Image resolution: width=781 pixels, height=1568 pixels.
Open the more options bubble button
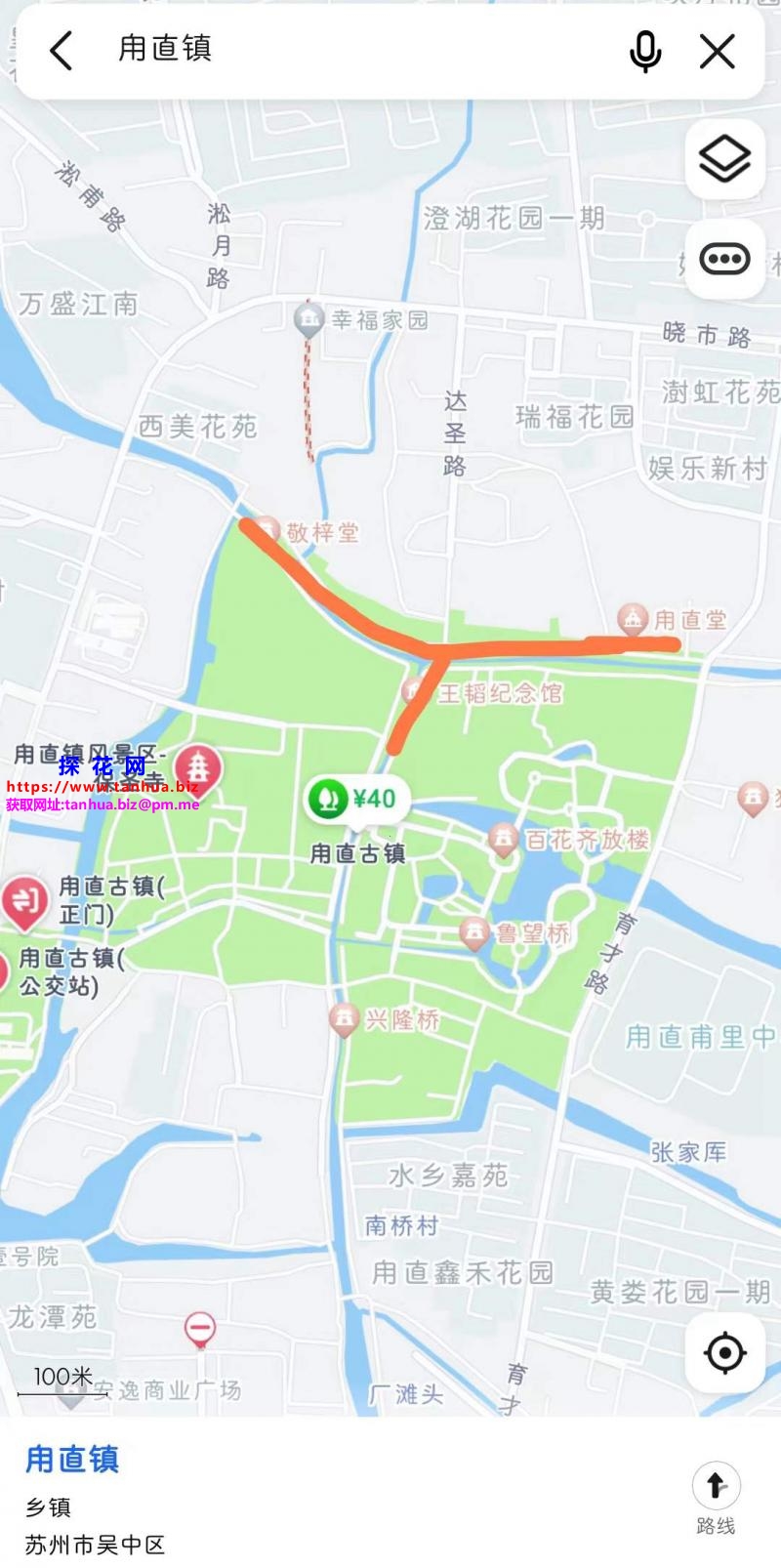point(724,259)
